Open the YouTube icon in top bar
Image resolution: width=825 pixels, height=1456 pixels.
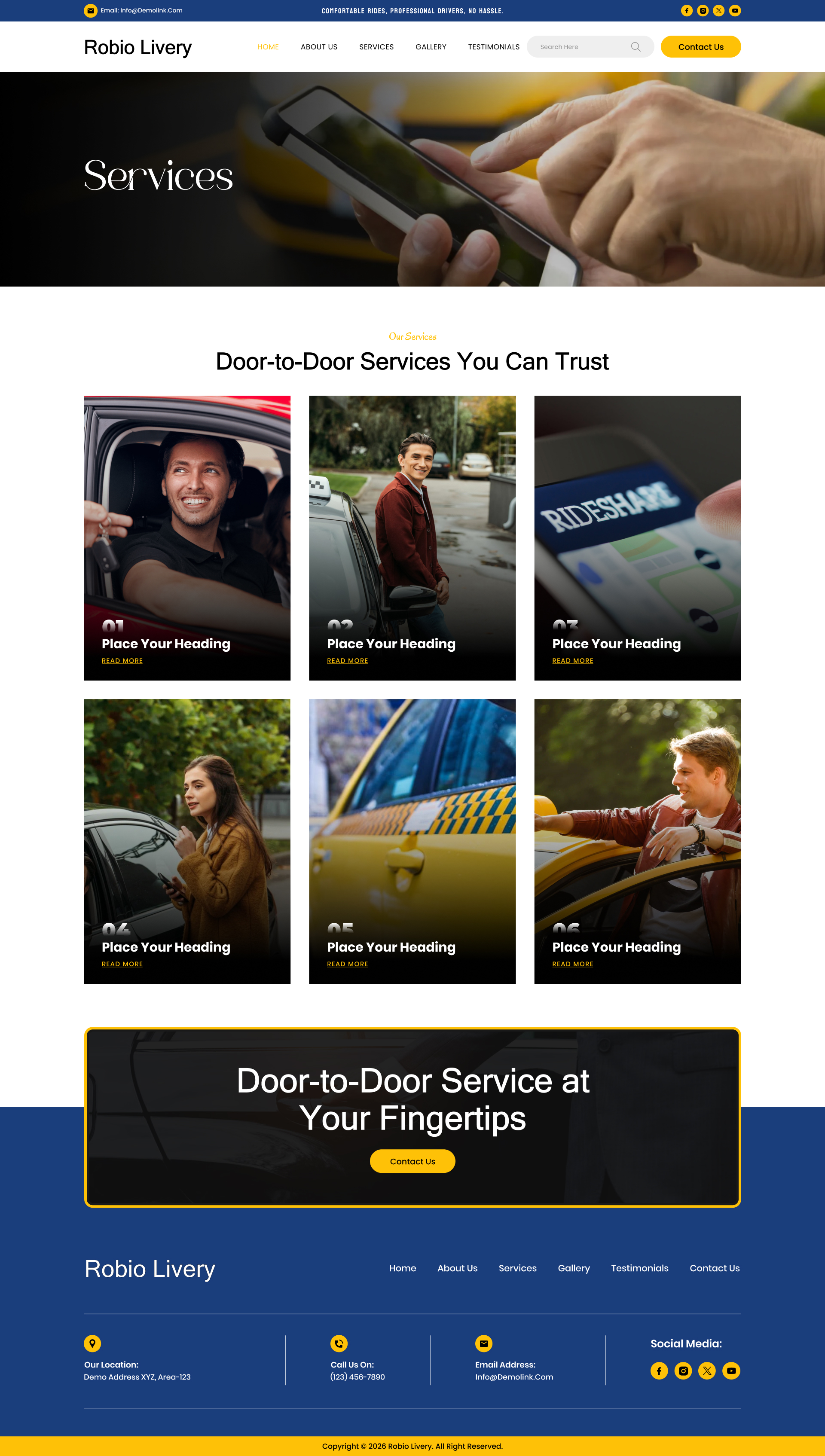click(734, 11)
